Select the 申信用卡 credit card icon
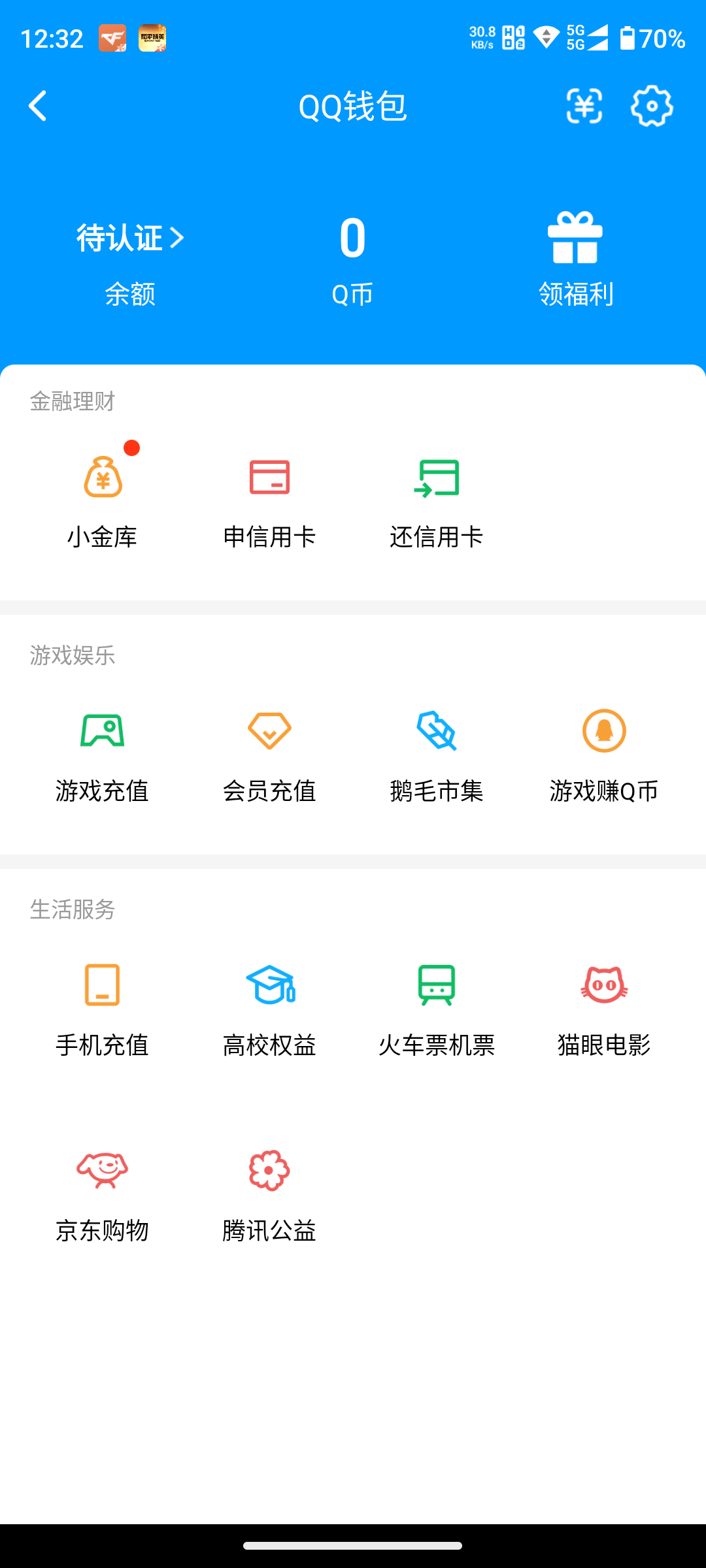706x1568 pixels. (270, 479)
